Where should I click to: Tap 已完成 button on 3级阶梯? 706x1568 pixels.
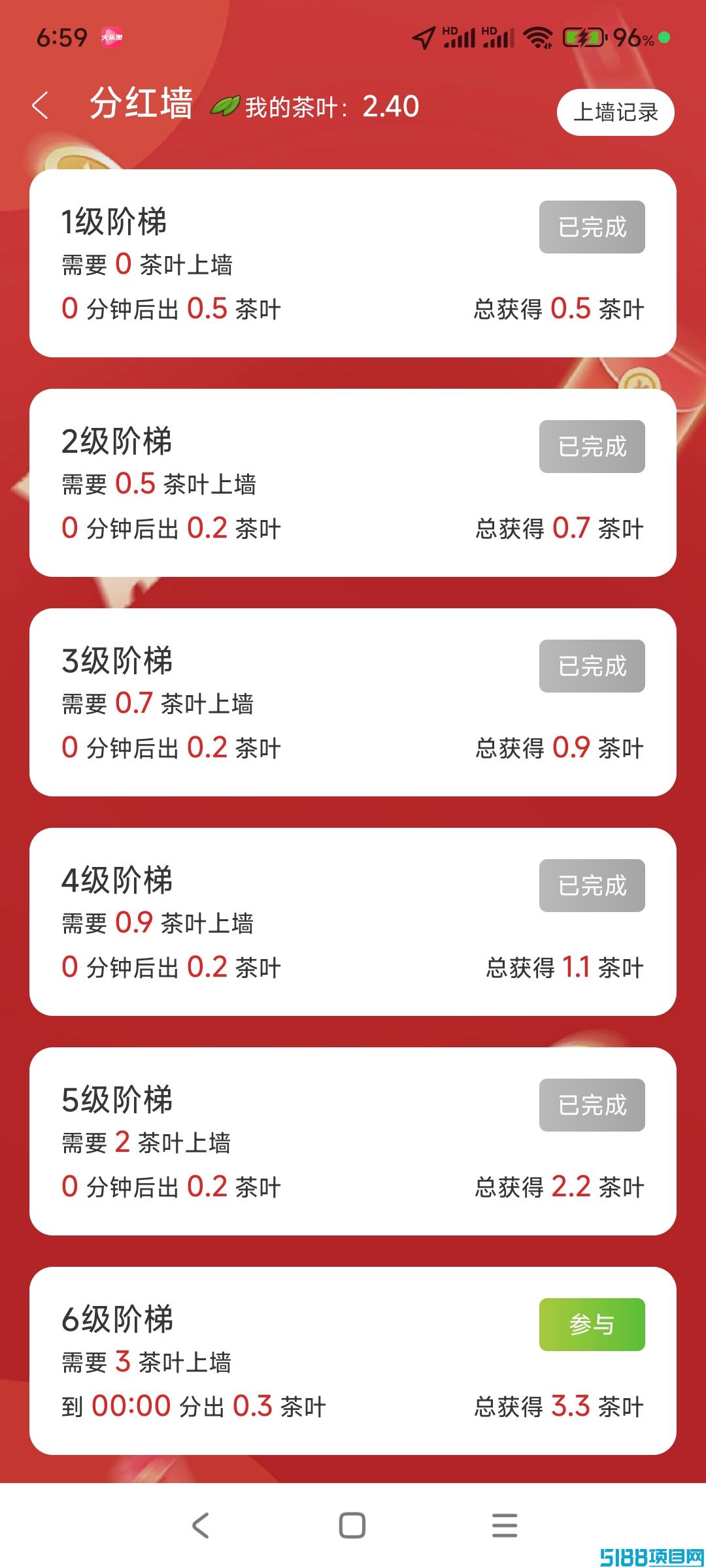point(592,666)
